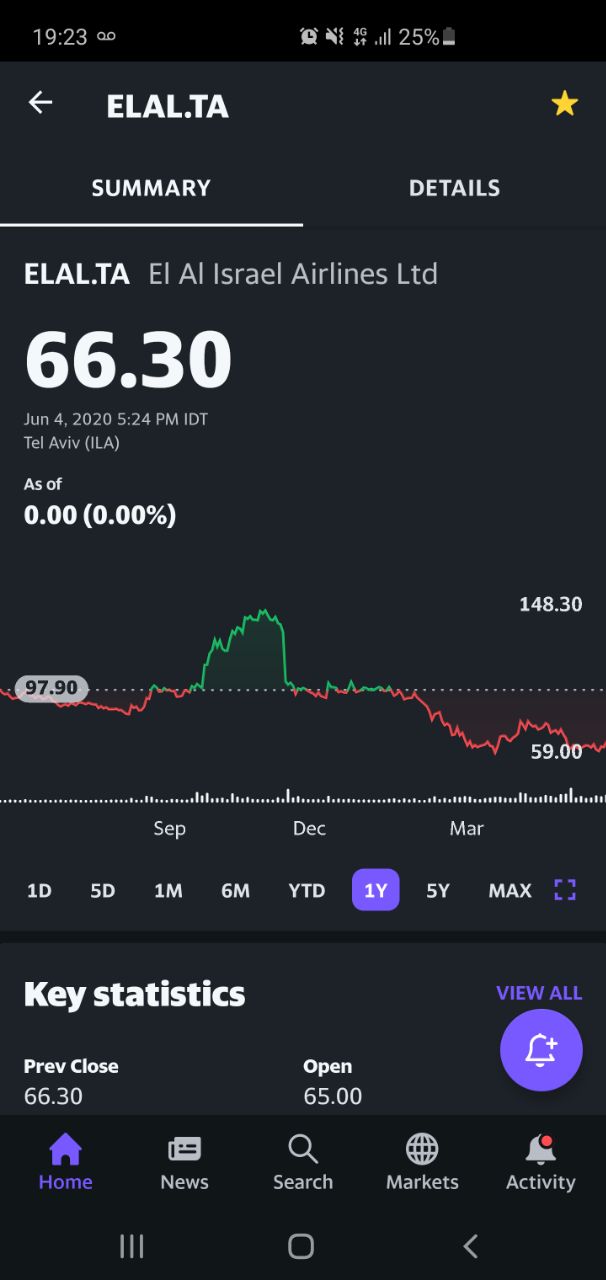Screen dimensions: 606x1280
Task: Select the YTD chart range
Action: pos(307,890)
